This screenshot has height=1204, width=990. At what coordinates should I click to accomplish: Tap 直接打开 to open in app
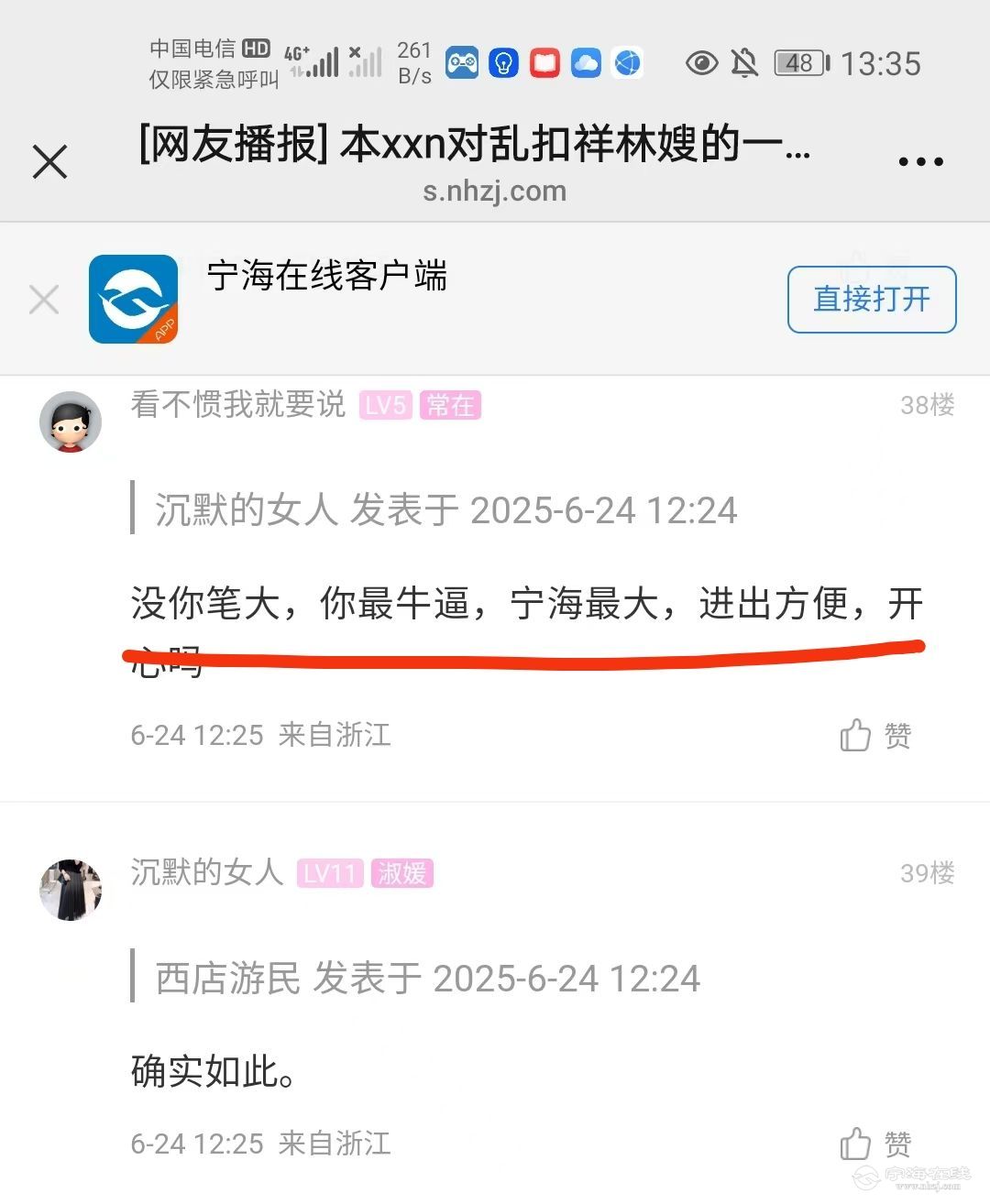[x=872, y=300]
